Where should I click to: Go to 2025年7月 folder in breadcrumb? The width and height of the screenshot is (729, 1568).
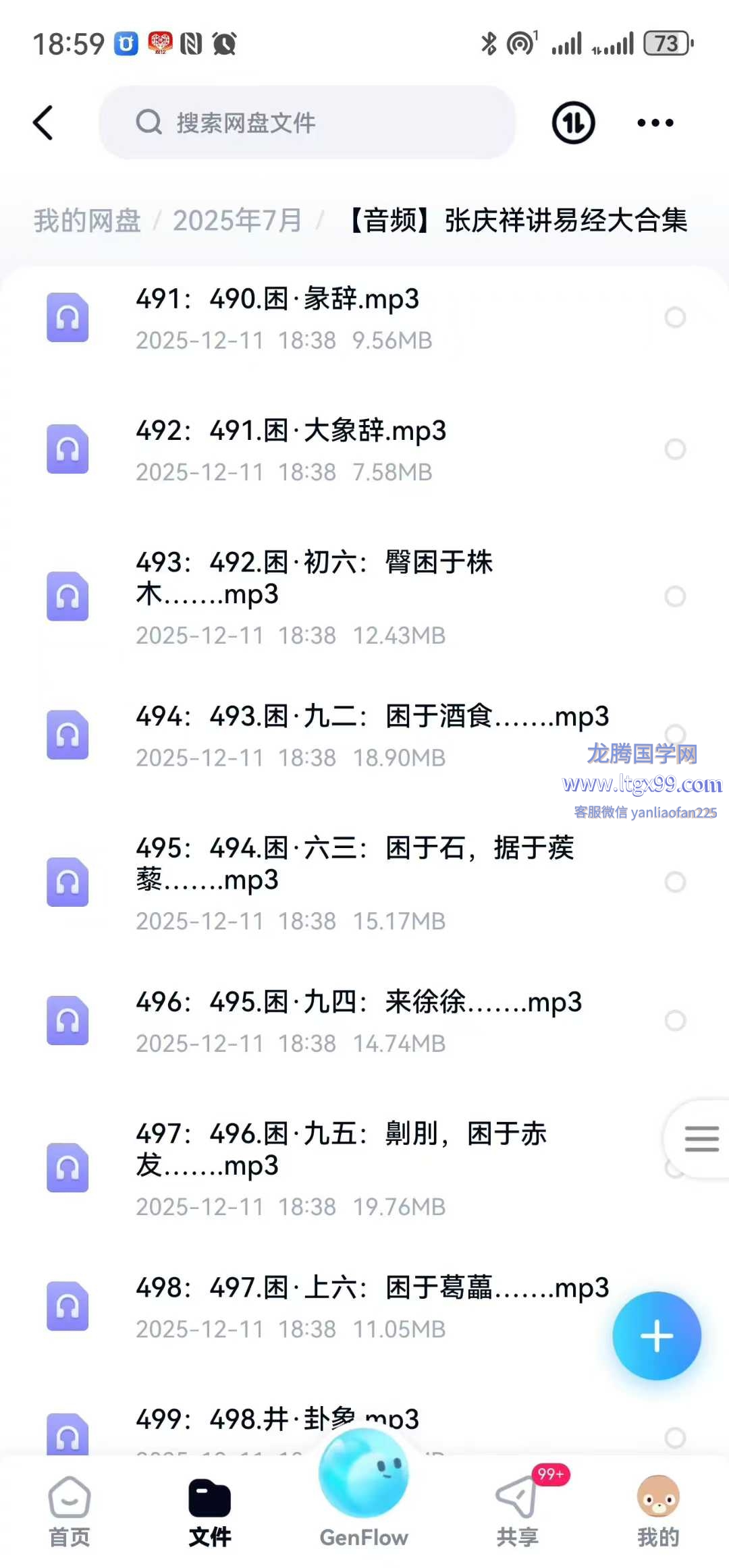pos(237,221)
